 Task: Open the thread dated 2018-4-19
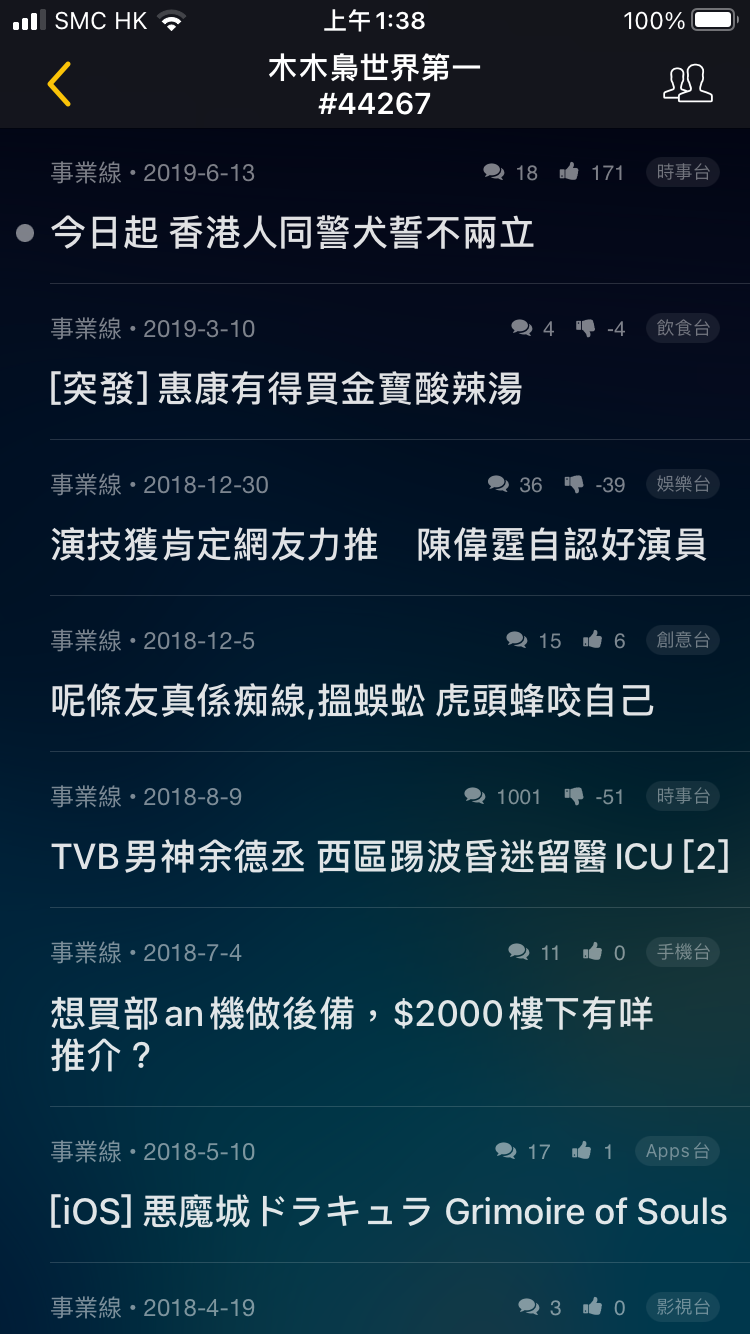(x=375, y=1300)
